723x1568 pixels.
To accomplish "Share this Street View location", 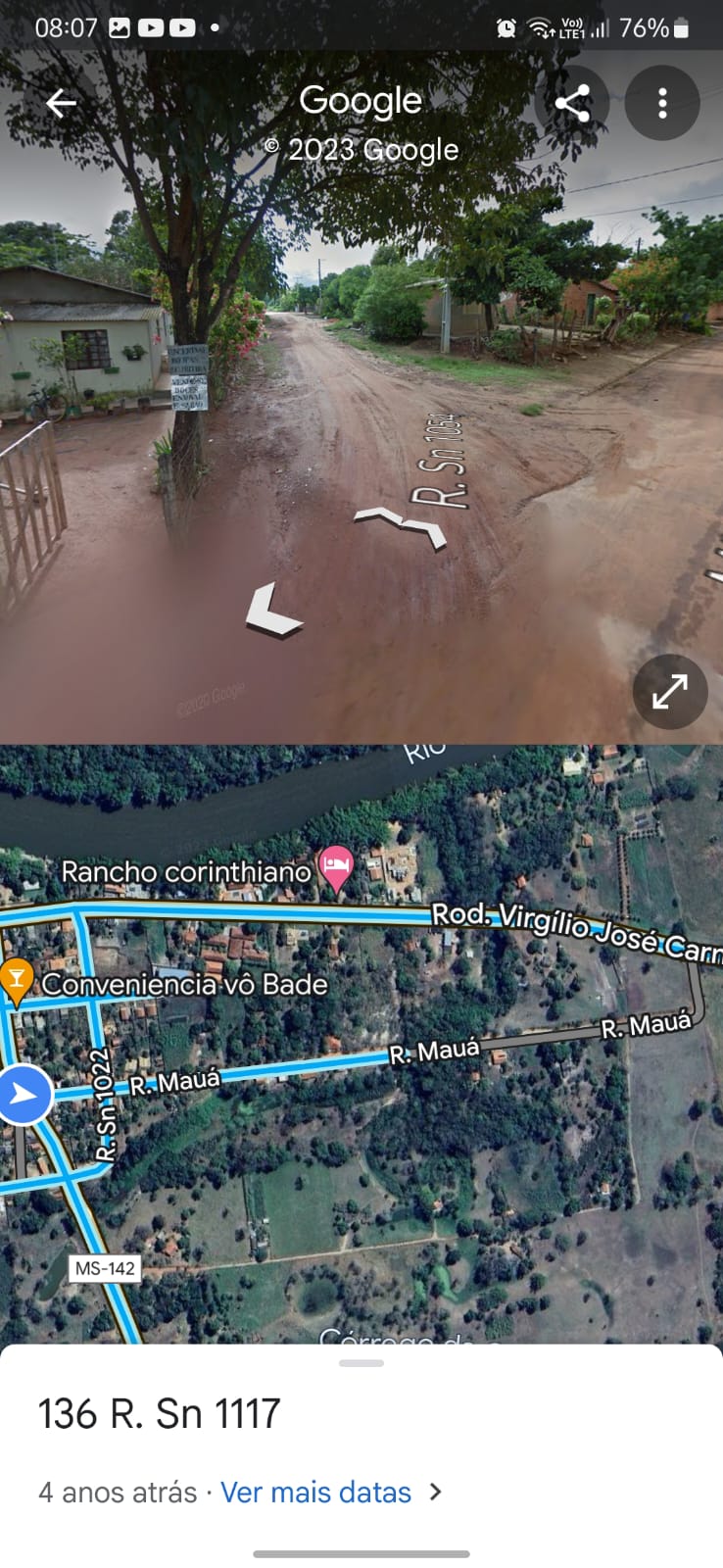I will click(x=572, y=103).
